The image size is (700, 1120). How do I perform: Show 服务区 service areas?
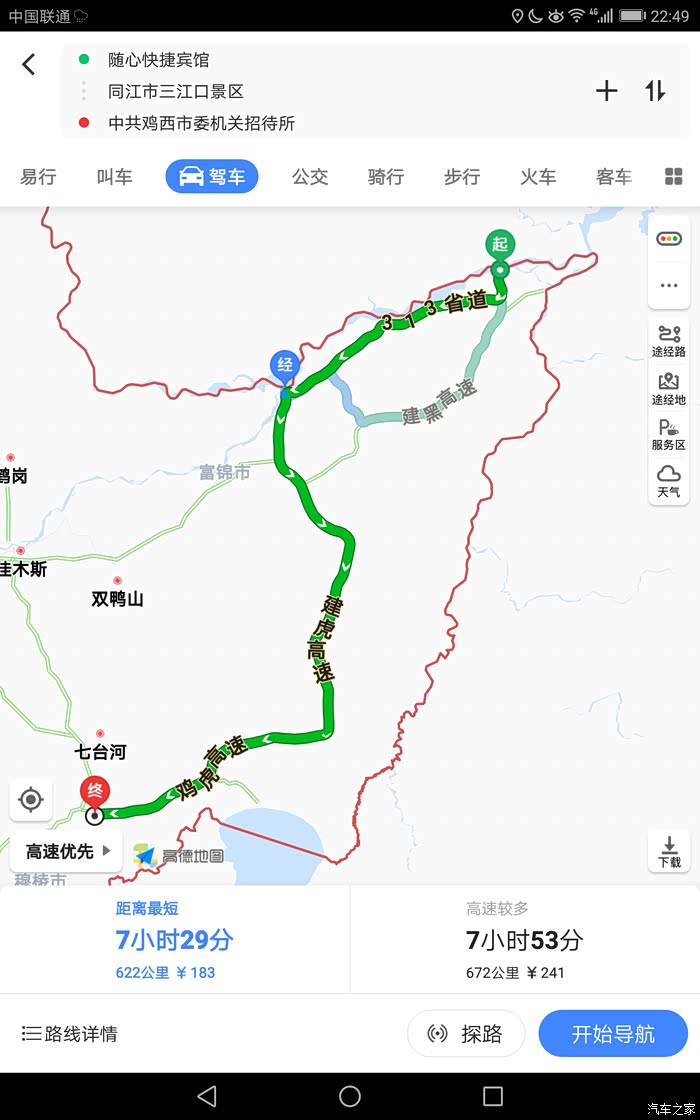click(668, 434)
